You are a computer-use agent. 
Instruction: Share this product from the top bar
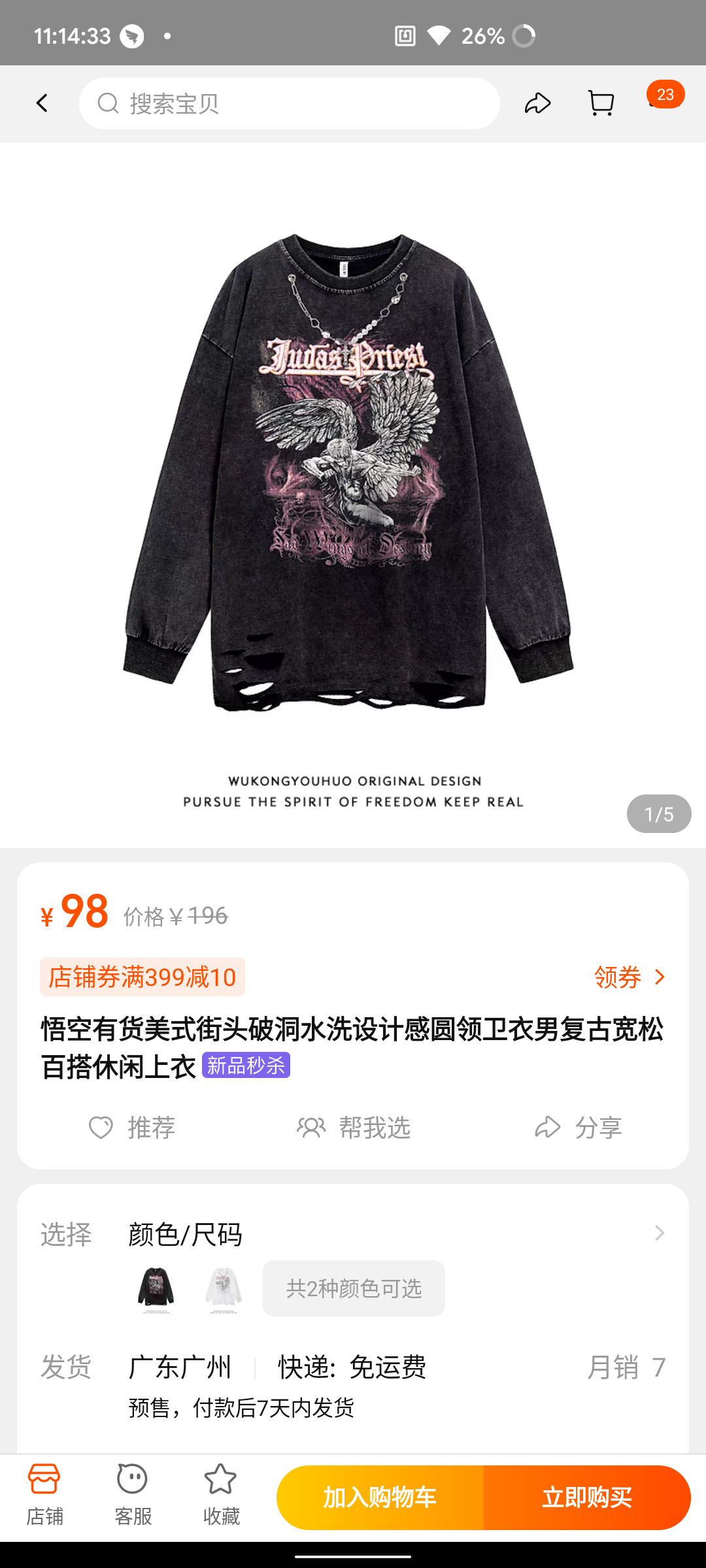pos(537,103)
